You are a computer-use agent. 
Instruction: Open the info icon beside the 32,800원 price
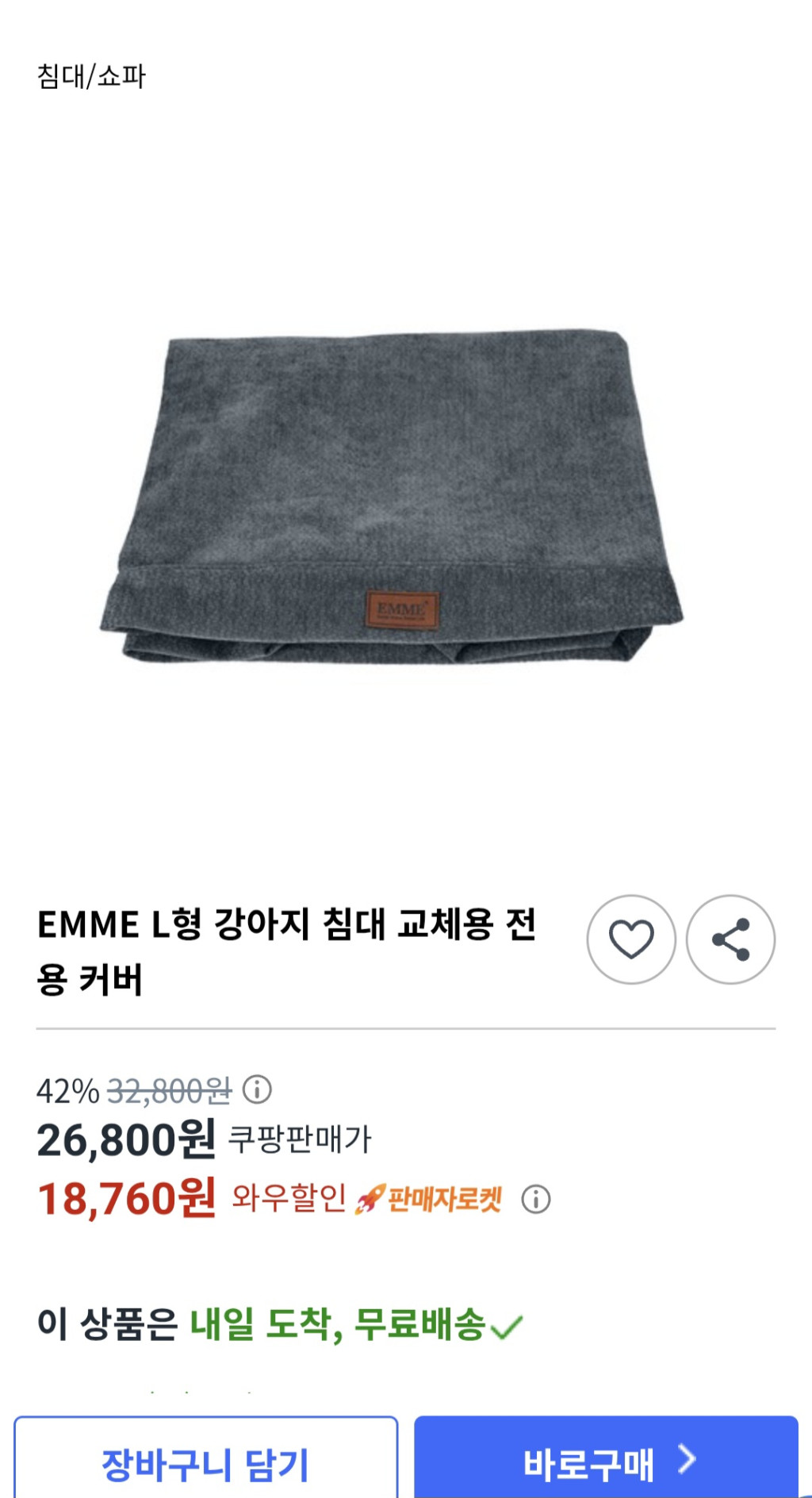[257, 1090]
